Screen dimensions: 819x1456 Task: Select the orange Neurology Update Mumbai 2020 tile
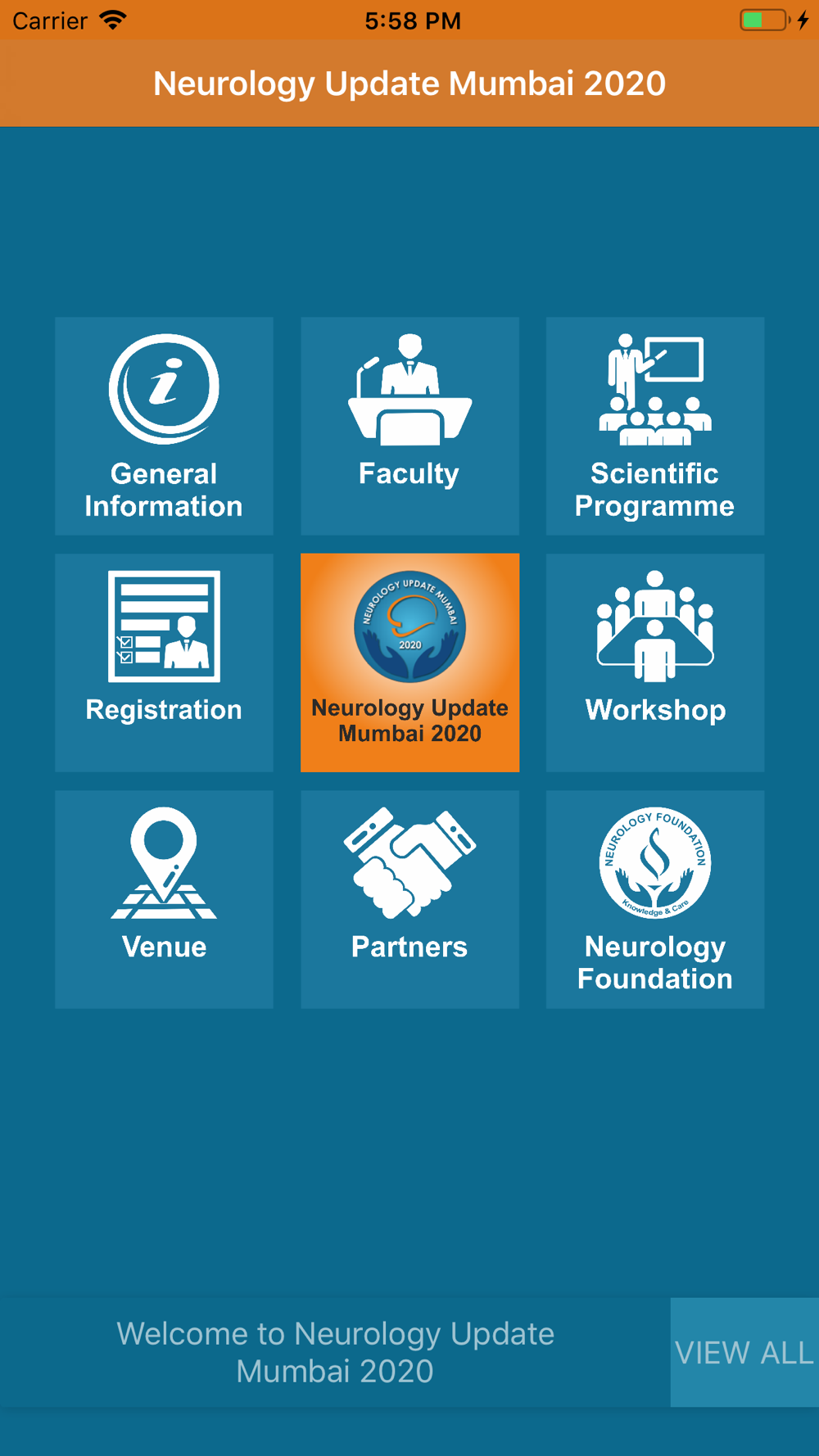click(x=409, y=662)
